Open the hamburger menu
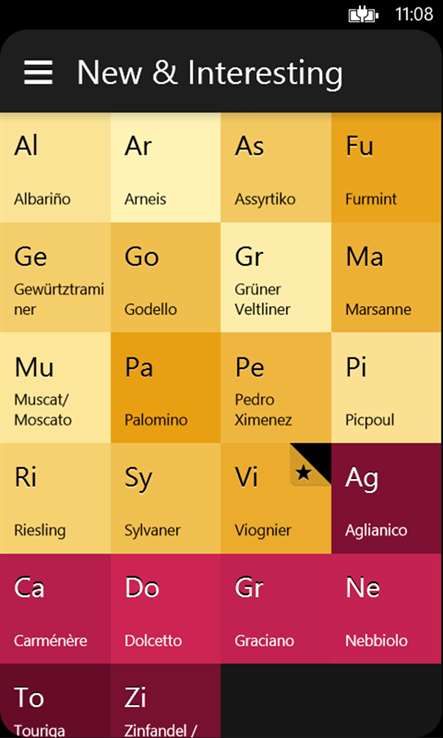This screenshot has width=443, height=738. [38, 72]
